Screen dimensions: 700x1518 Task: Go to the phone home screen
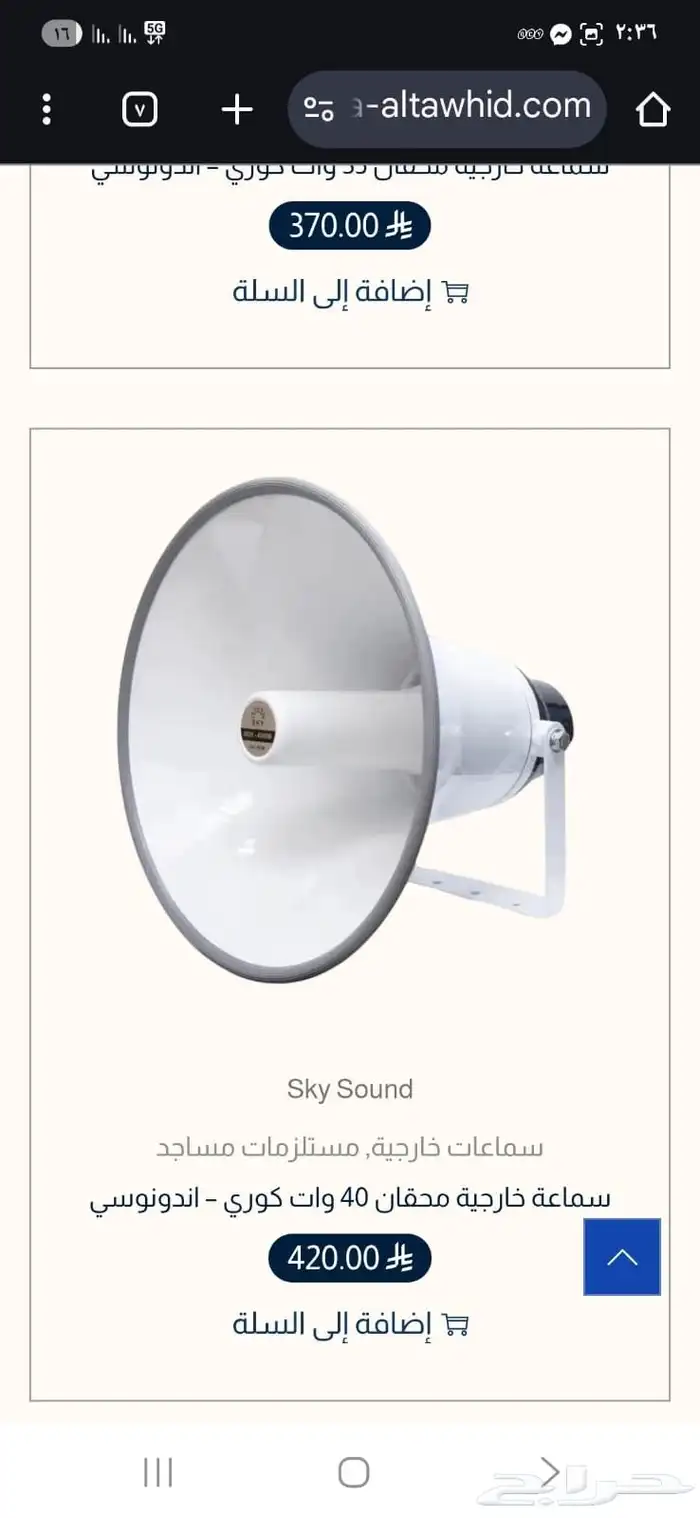click(x=353, y=1471)
